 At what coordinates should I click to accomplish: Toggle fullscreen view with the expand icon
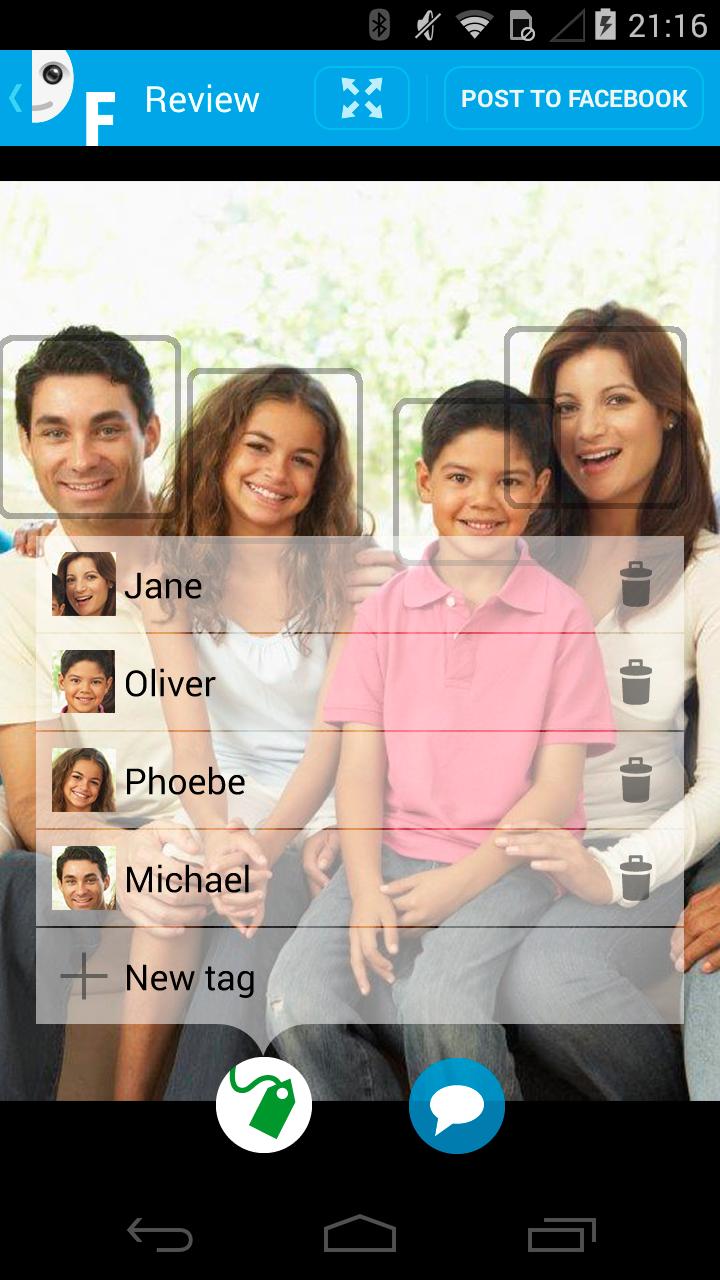tap(362, 99)
